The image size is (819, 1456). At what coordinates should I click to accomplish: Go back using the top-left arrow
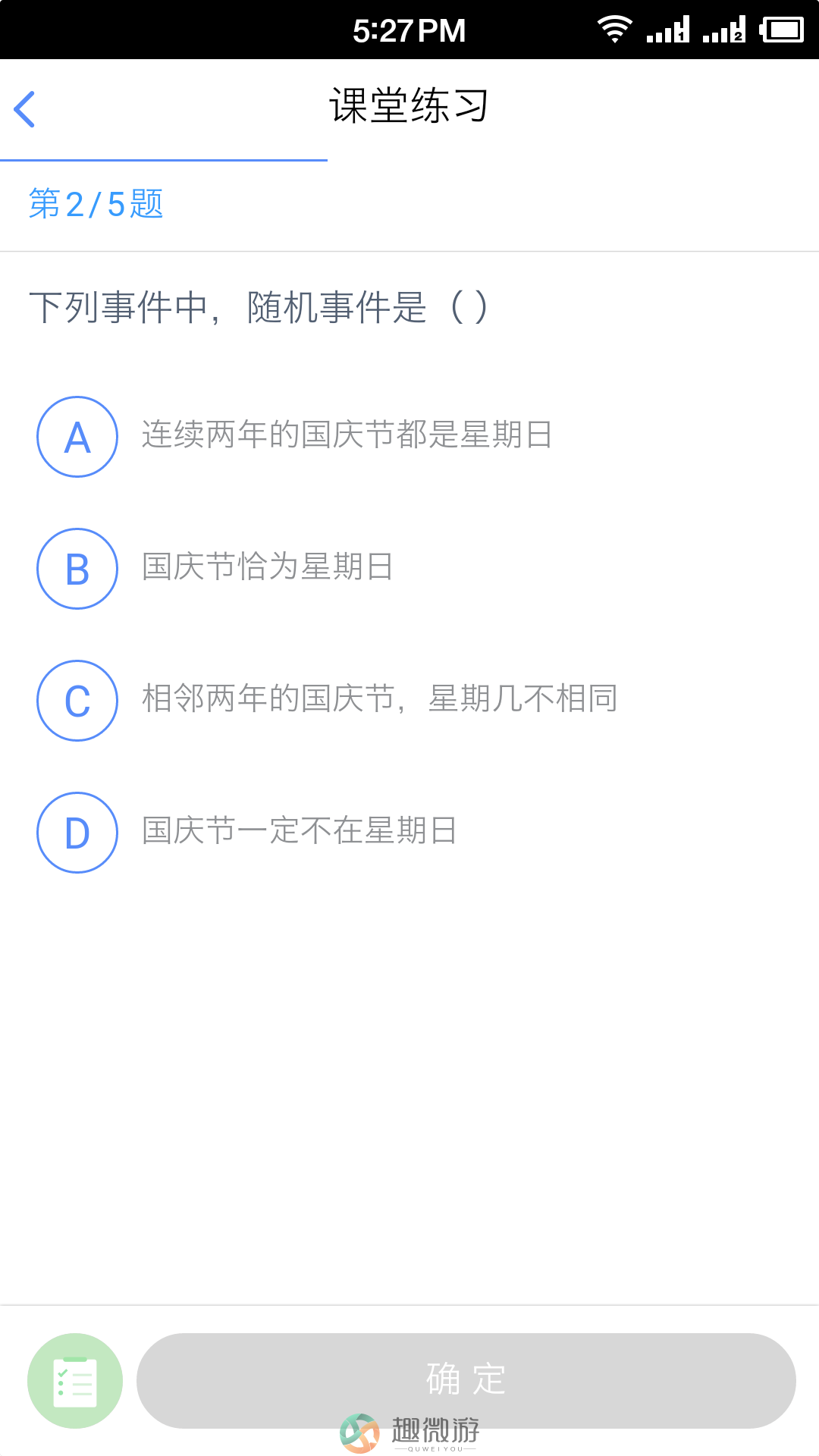(25, 109)
